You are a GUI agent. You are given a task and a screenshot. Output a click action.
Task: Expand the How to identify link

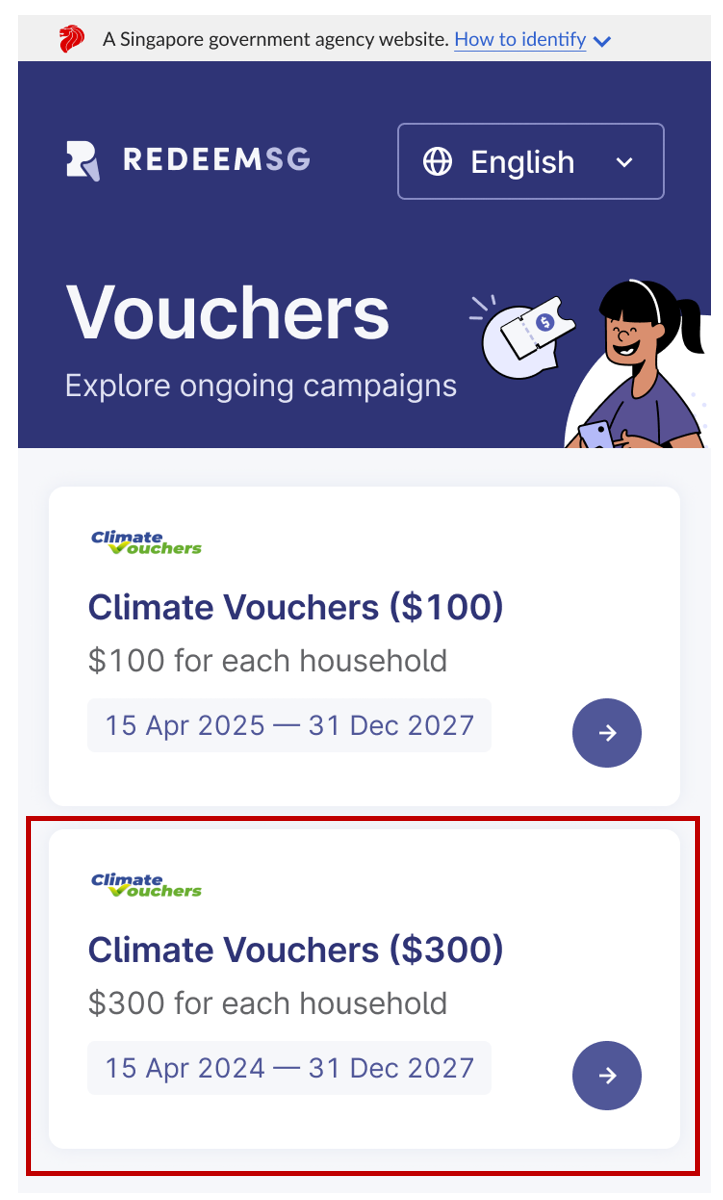[x=532, y=40]
